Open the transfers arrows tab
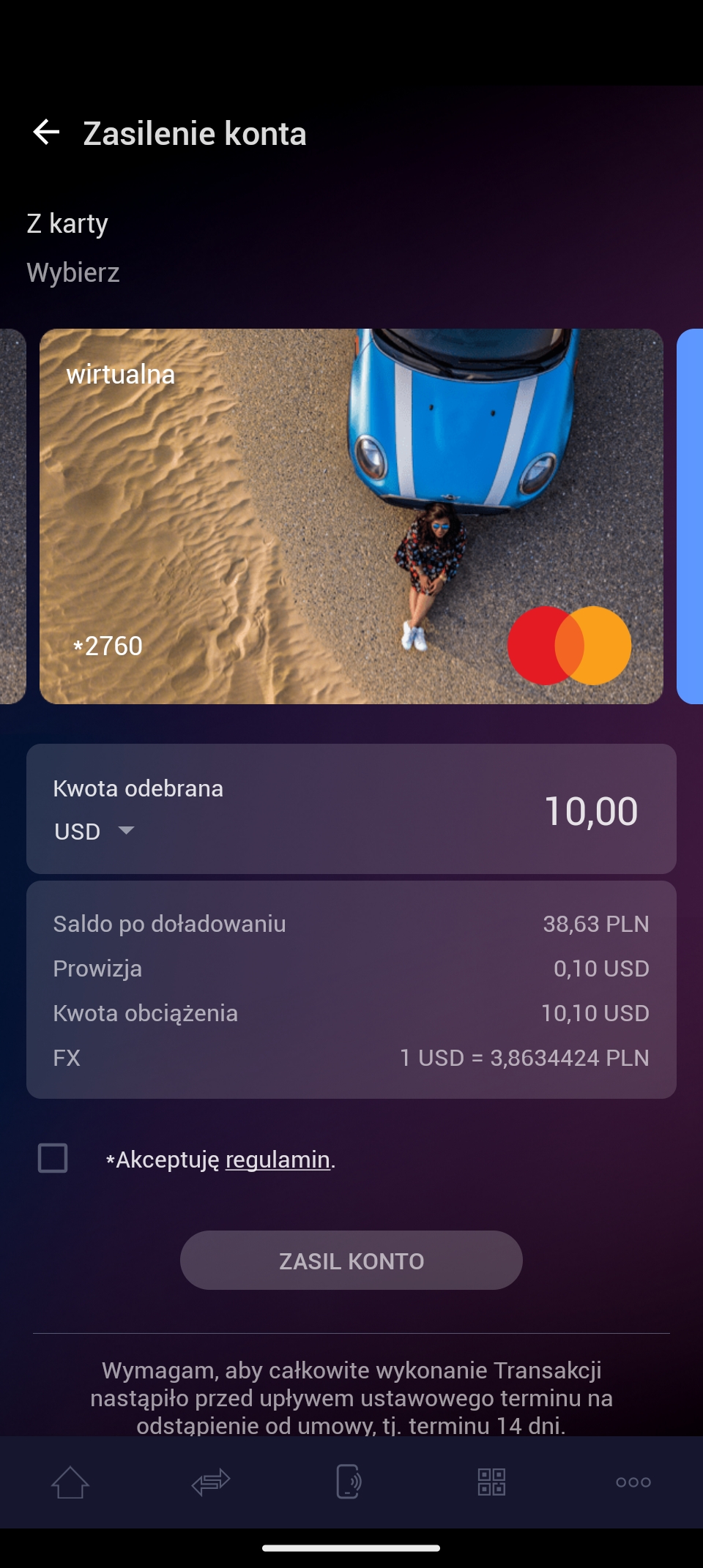 click(x=211, y=1482)
